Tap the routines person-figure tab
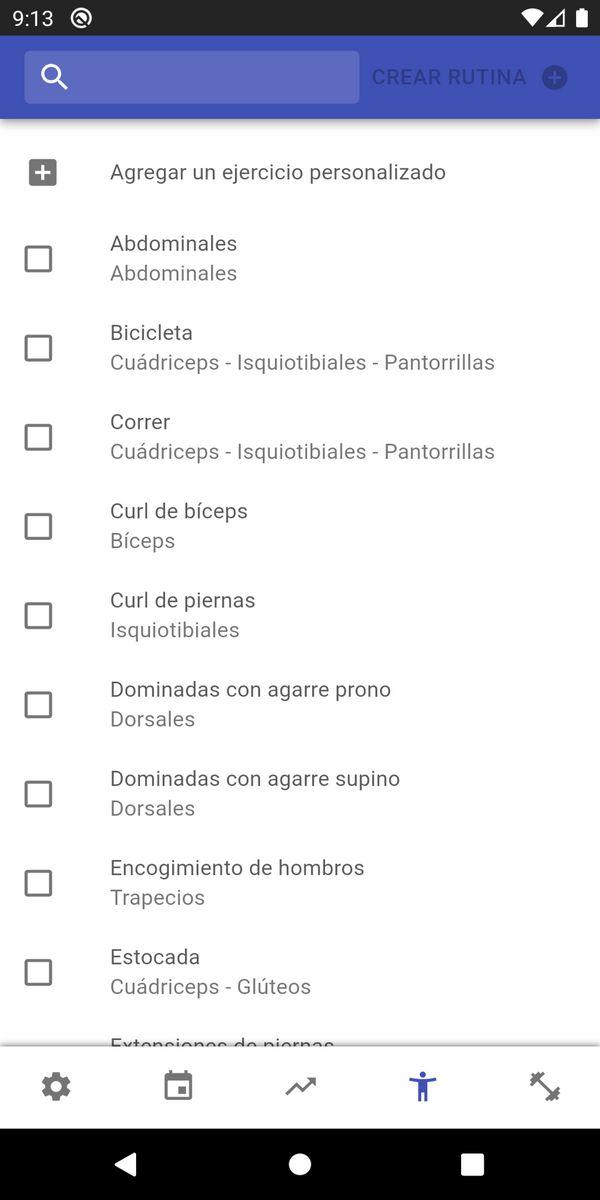The width and height of the screenshot is (600, 1200). pyautogui.click(x=423, y=1087)
